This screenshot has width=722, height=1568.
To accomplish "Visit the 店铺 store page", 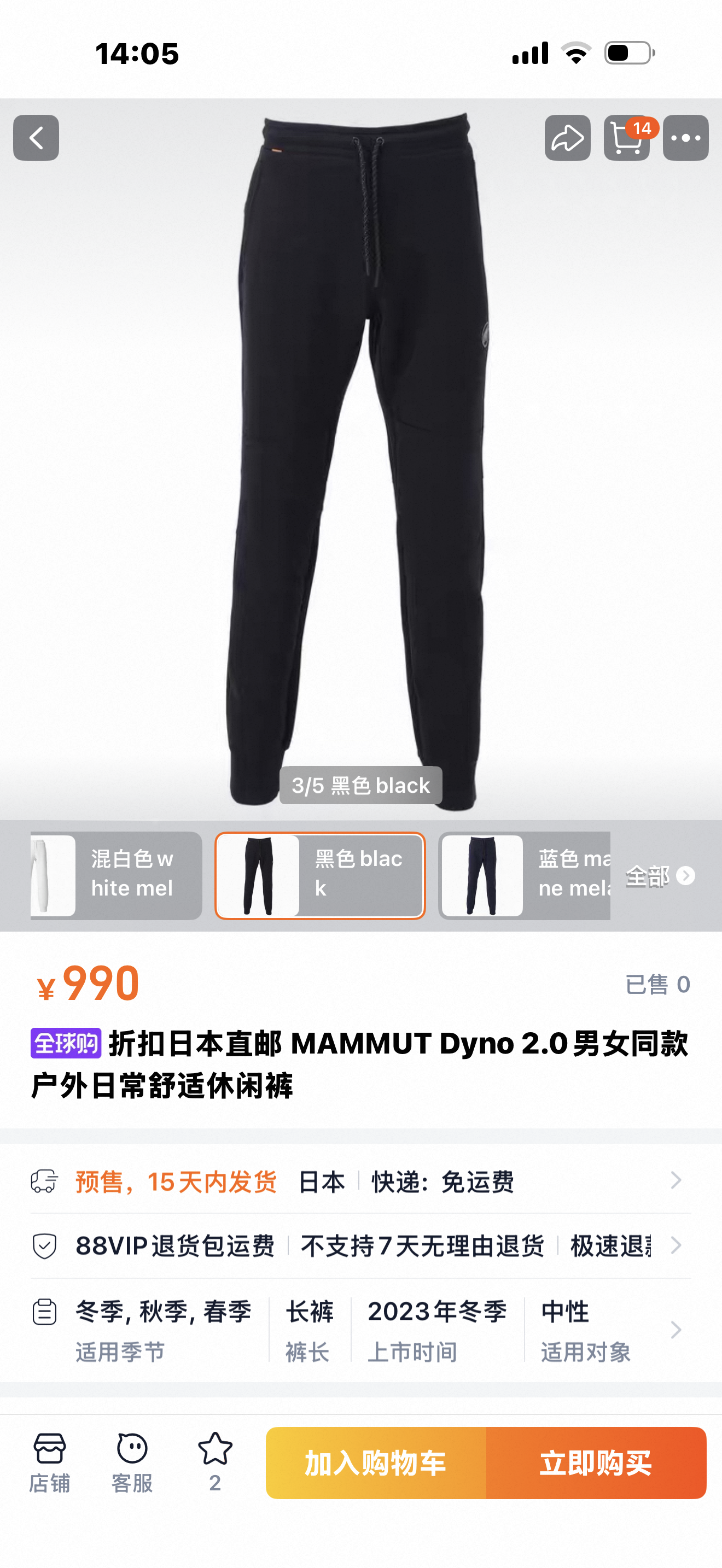I will pos(49,1462).
